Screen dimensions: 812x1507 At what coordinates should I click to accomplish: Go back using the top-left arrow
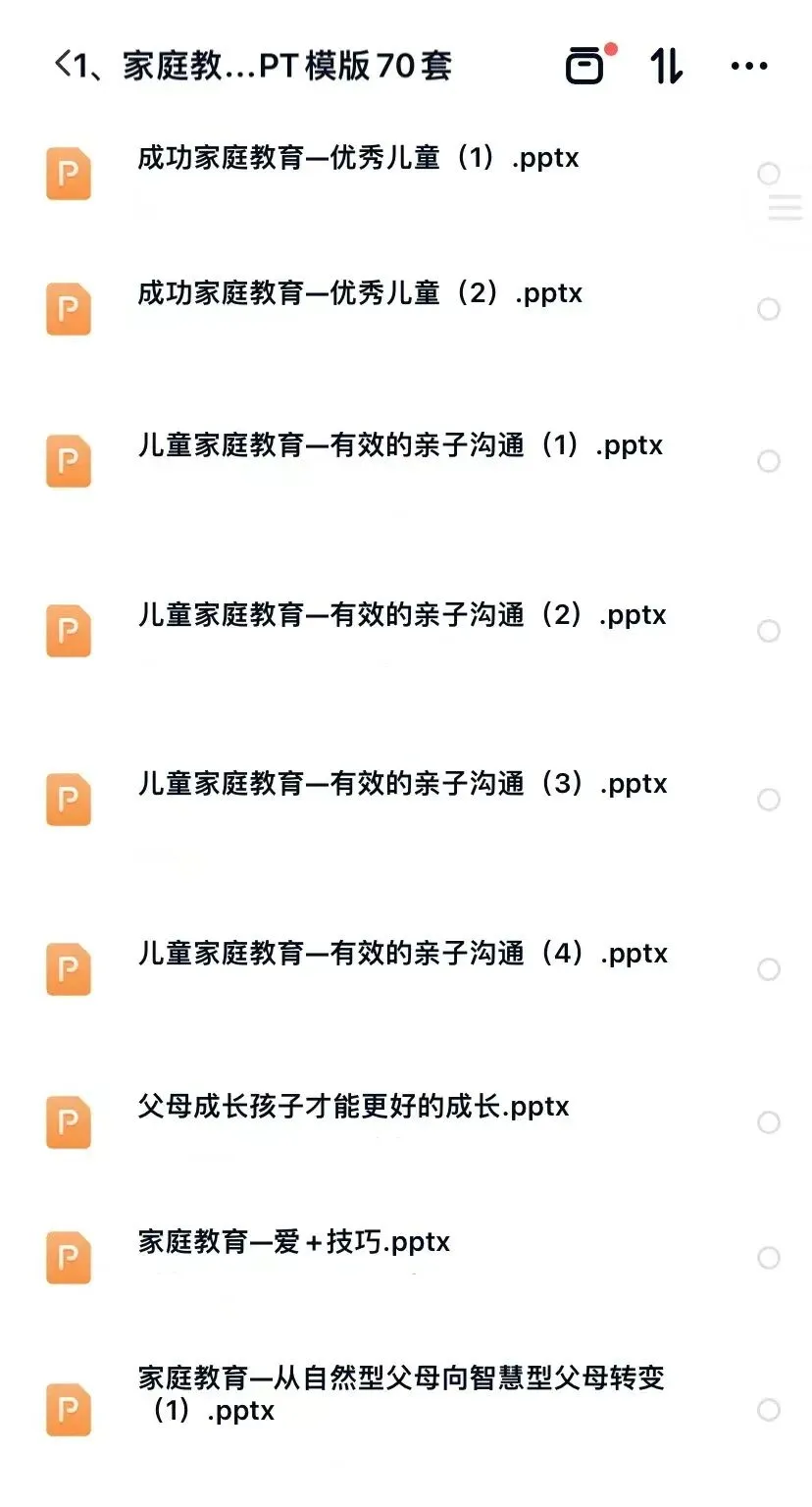[63, 66]
